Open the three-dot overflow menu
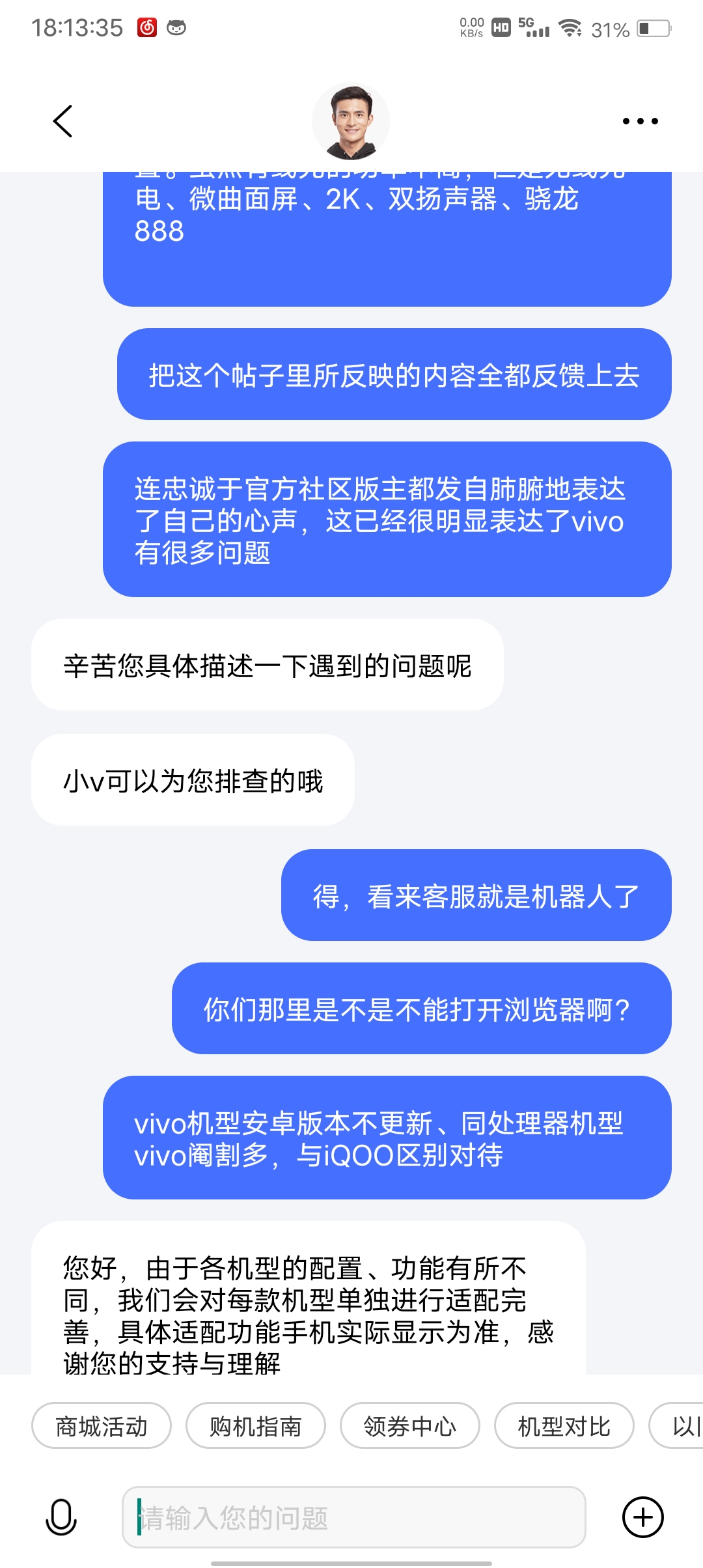 (x=641, y=121)
